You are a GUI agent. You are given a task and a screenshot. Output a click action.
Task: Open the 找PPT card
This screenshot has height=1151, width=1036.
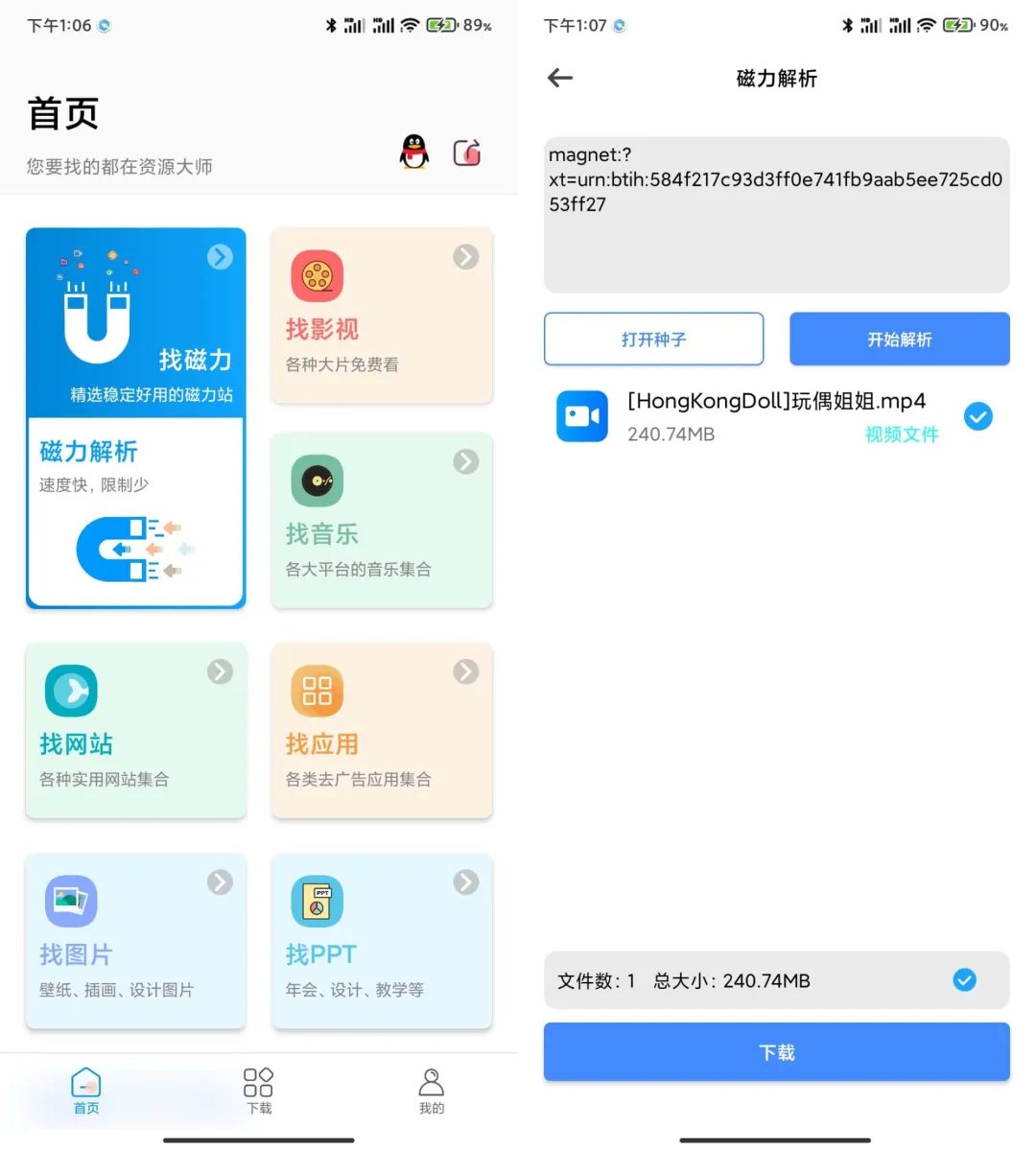(x=382, y=941)
